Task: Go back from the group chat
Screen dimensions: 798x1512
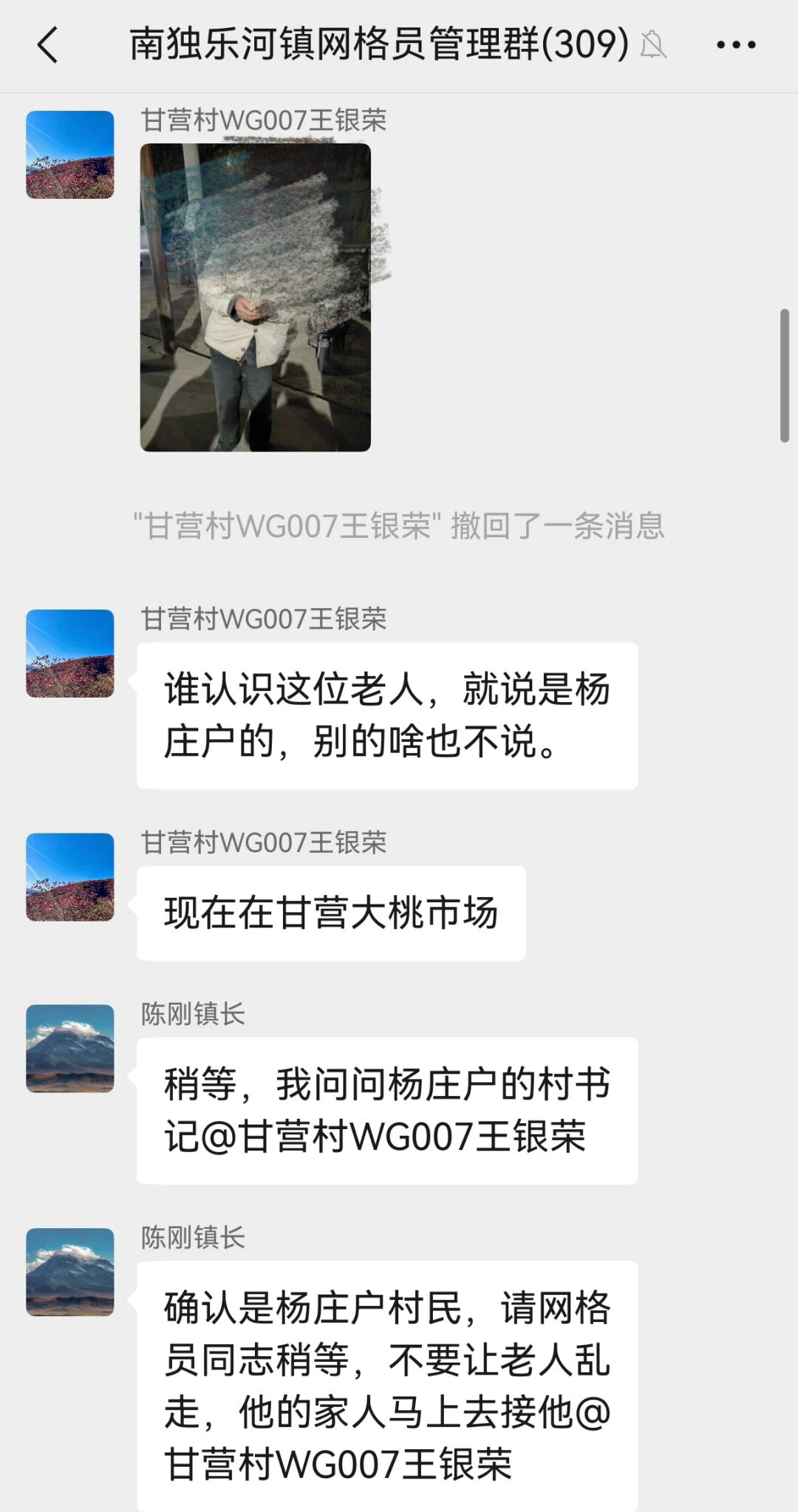Action: [x=47, y=44]
